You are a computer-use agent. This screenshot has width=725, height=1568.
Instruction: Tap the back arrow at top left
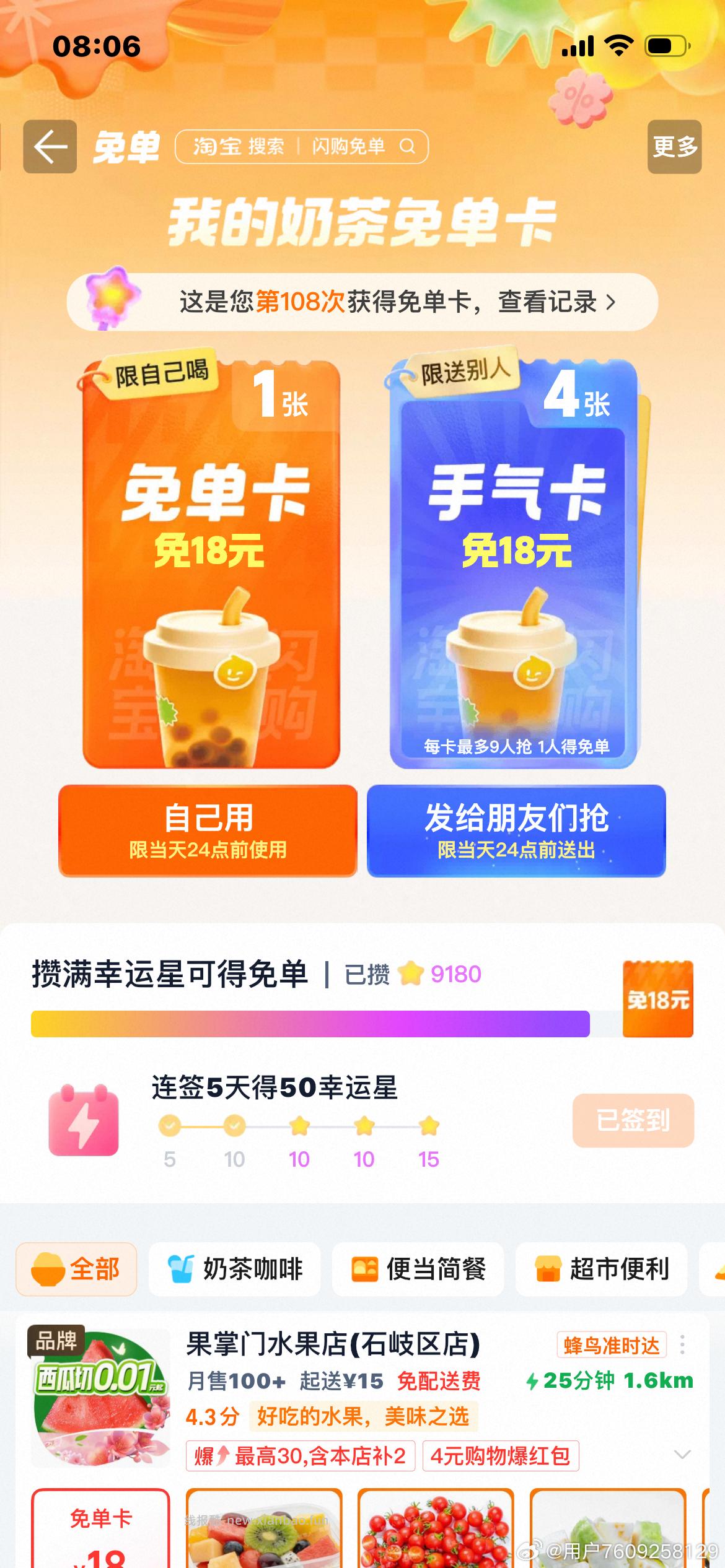coord(50,147)
